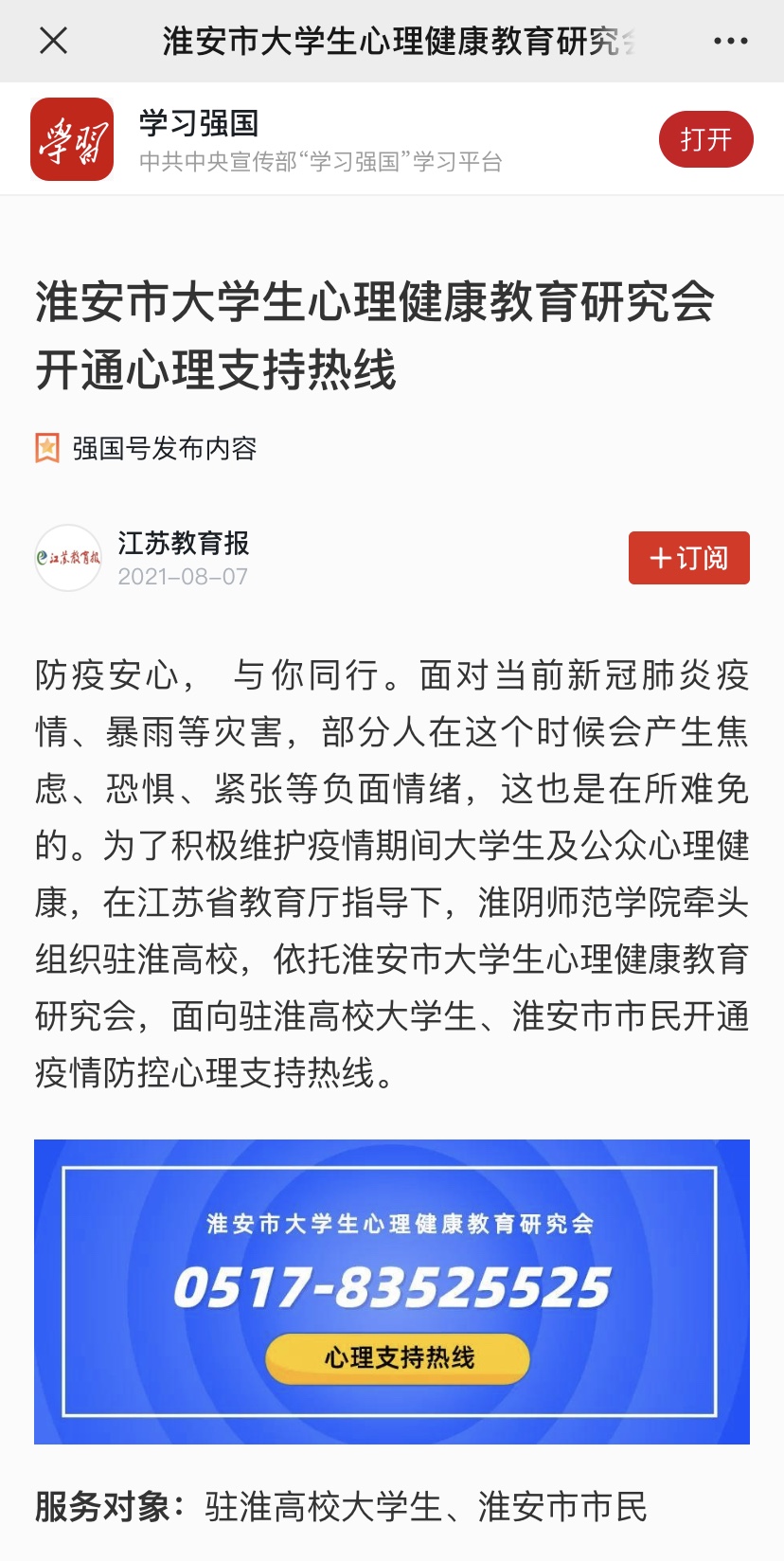Subscribe via the 订阅 button

[688, 558]
